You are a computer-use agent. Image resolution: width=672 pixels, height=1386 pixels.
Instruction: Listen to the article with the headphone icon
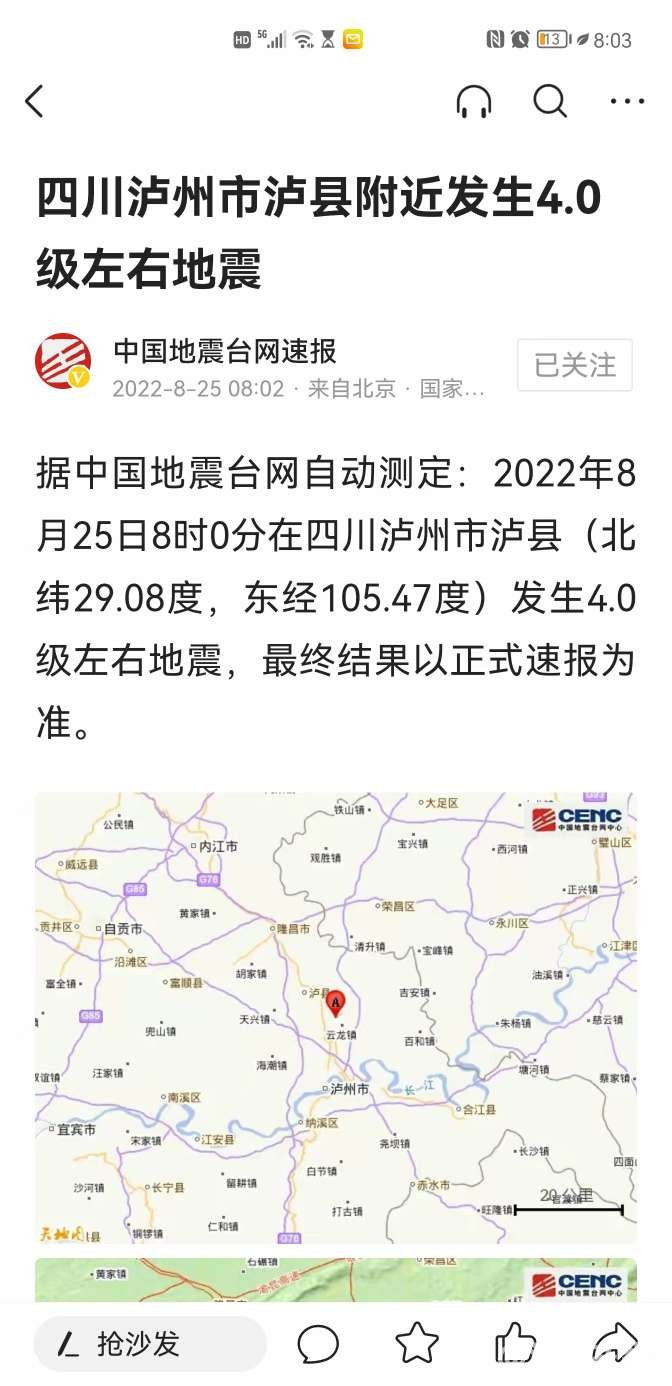point(473,101)
